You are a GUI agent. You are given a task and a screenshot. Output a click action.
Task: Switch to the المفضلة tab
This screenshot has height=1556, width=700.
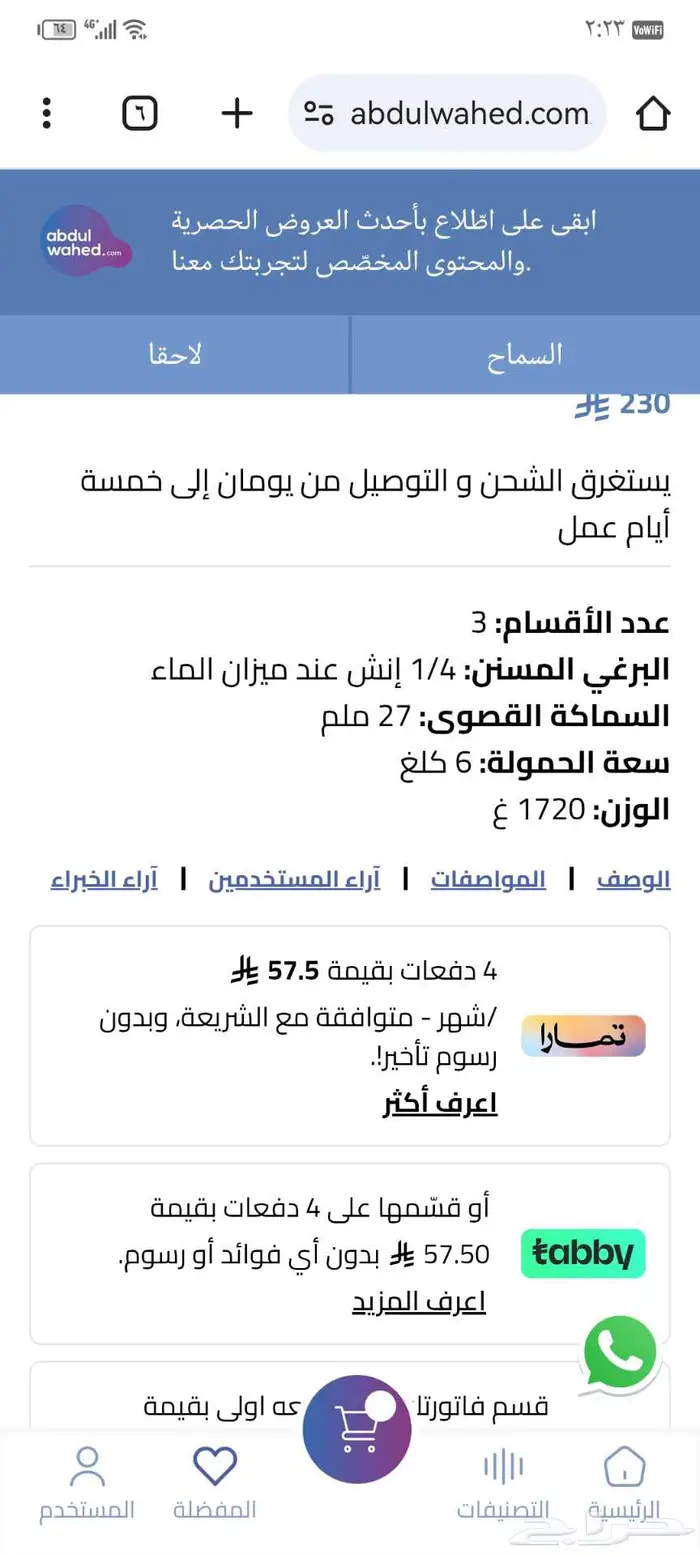[x=214, y=1483]
